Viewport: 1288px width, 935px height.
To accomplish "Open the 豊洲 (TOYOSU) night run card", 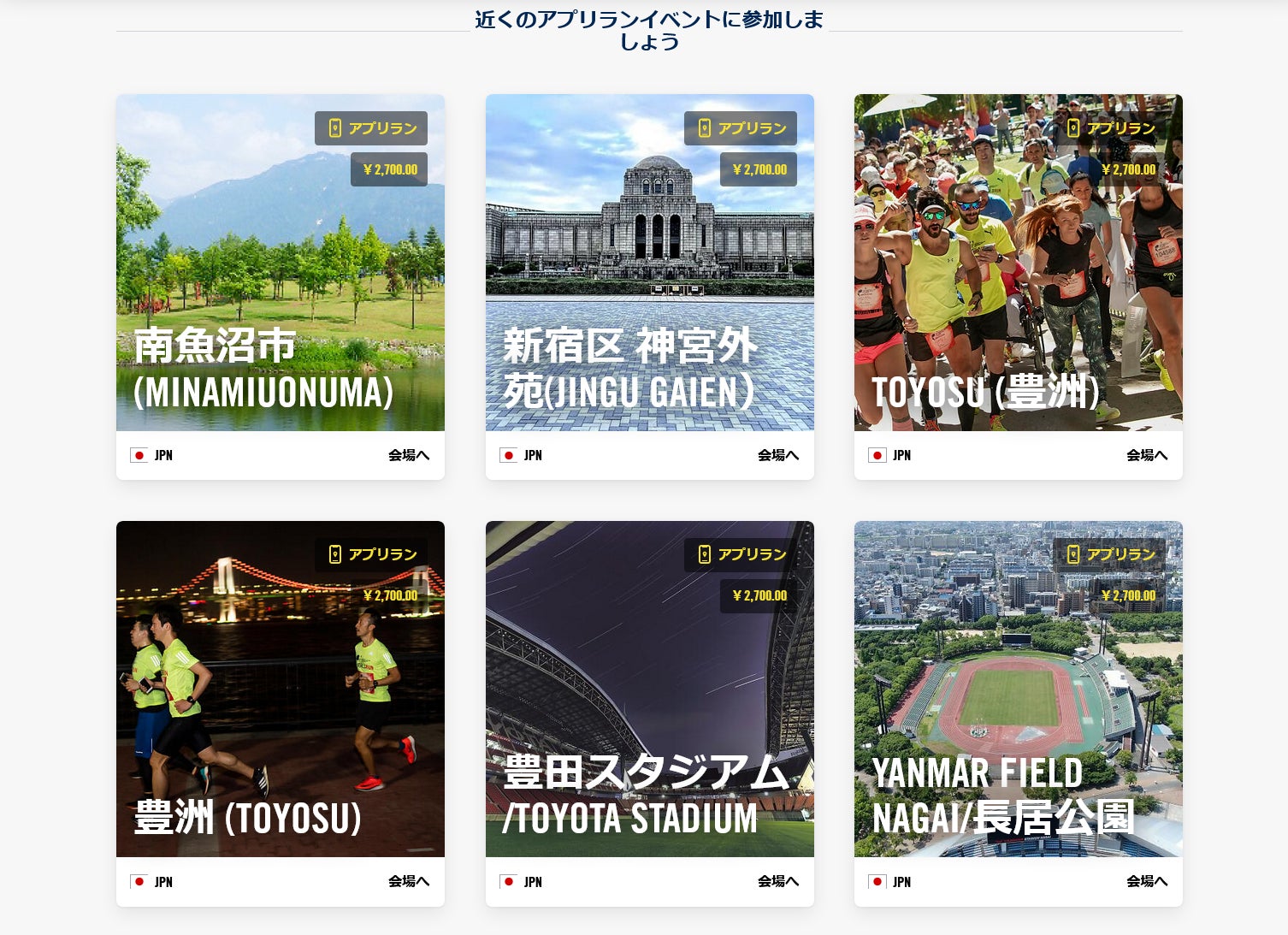I will [x=280, y=689].
